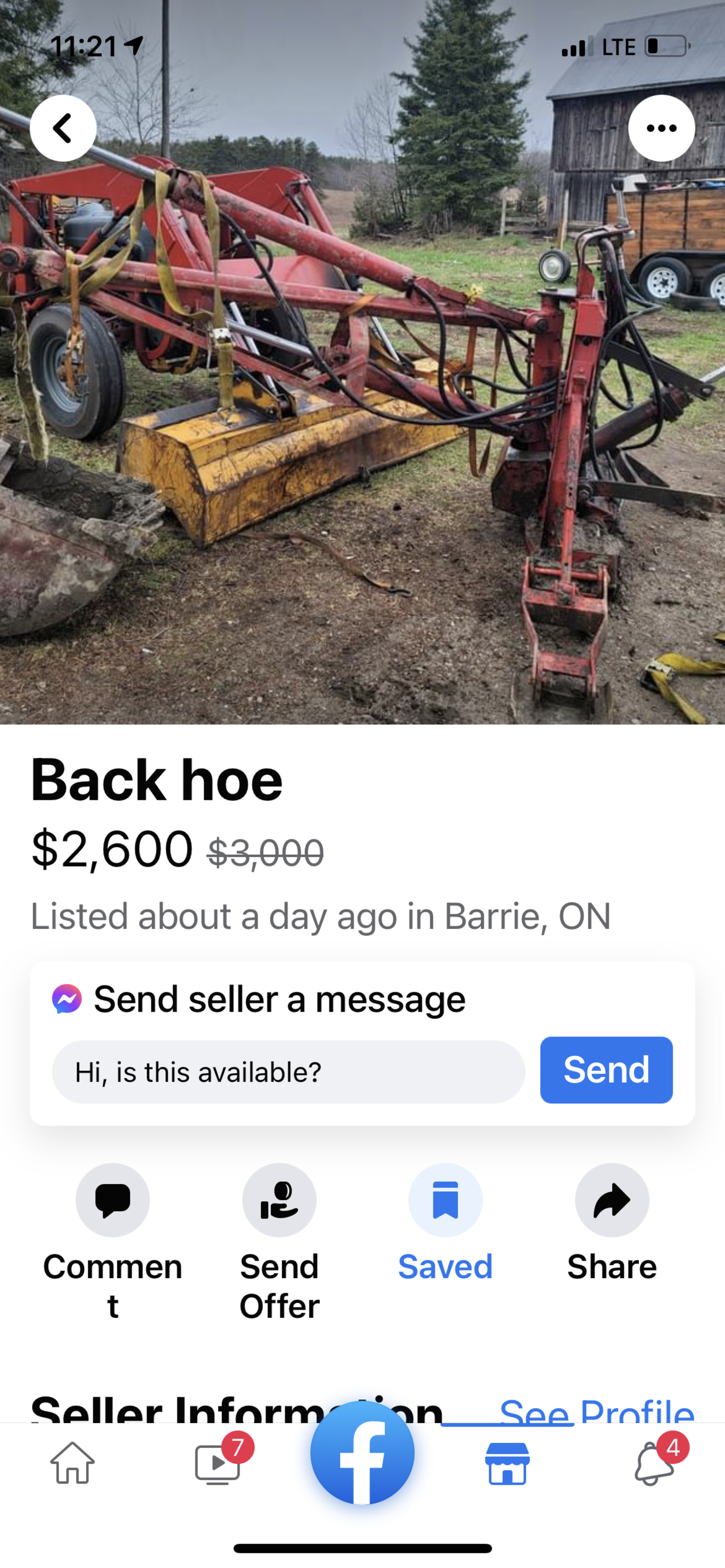Viewport: 725px width, 1568px height.
Task: Open the Watch videos tab
Action: coord(217,1463)
